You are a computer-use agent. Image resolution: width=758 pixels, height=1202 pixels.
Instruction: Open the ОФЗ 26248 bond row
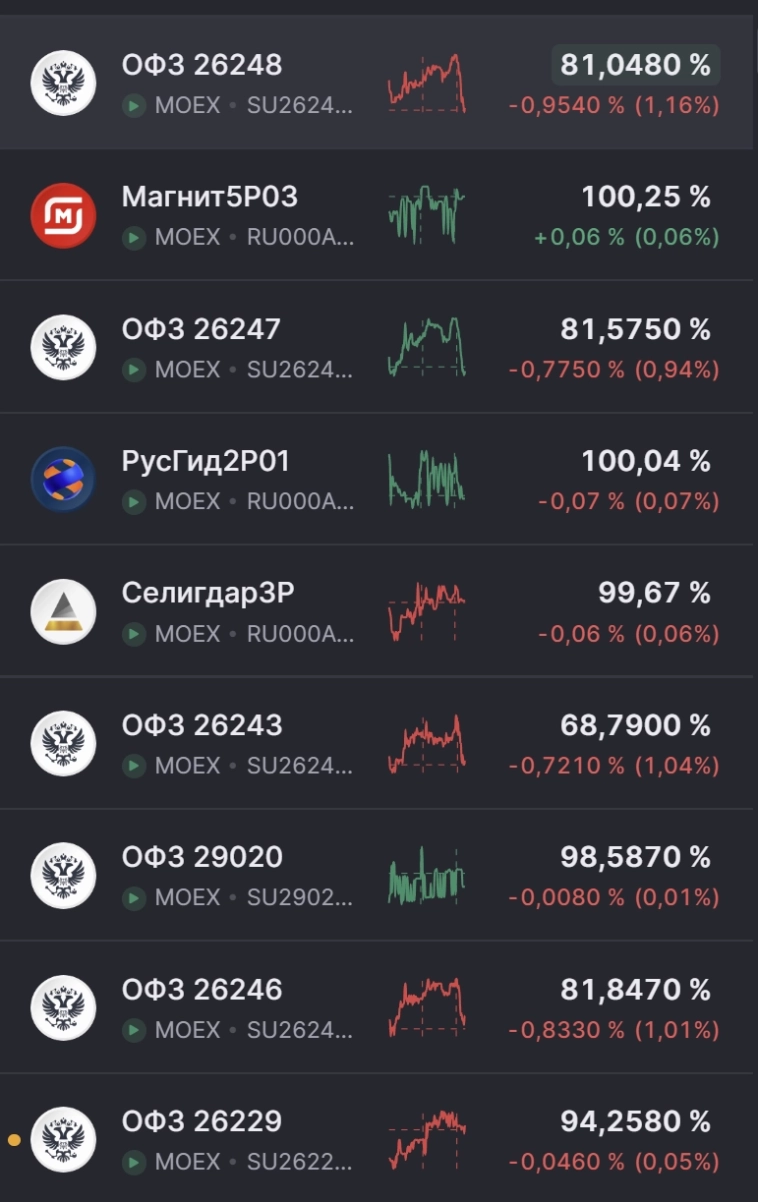202,66
